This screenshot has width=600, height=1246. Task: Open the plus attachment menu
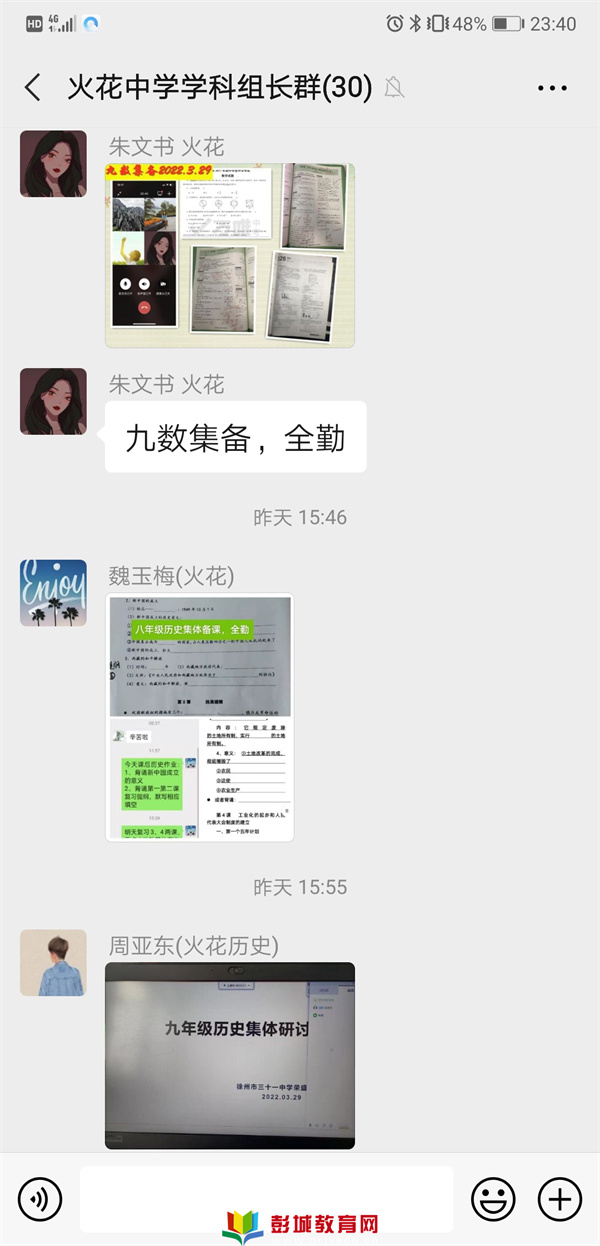(x=559, y=1198)
